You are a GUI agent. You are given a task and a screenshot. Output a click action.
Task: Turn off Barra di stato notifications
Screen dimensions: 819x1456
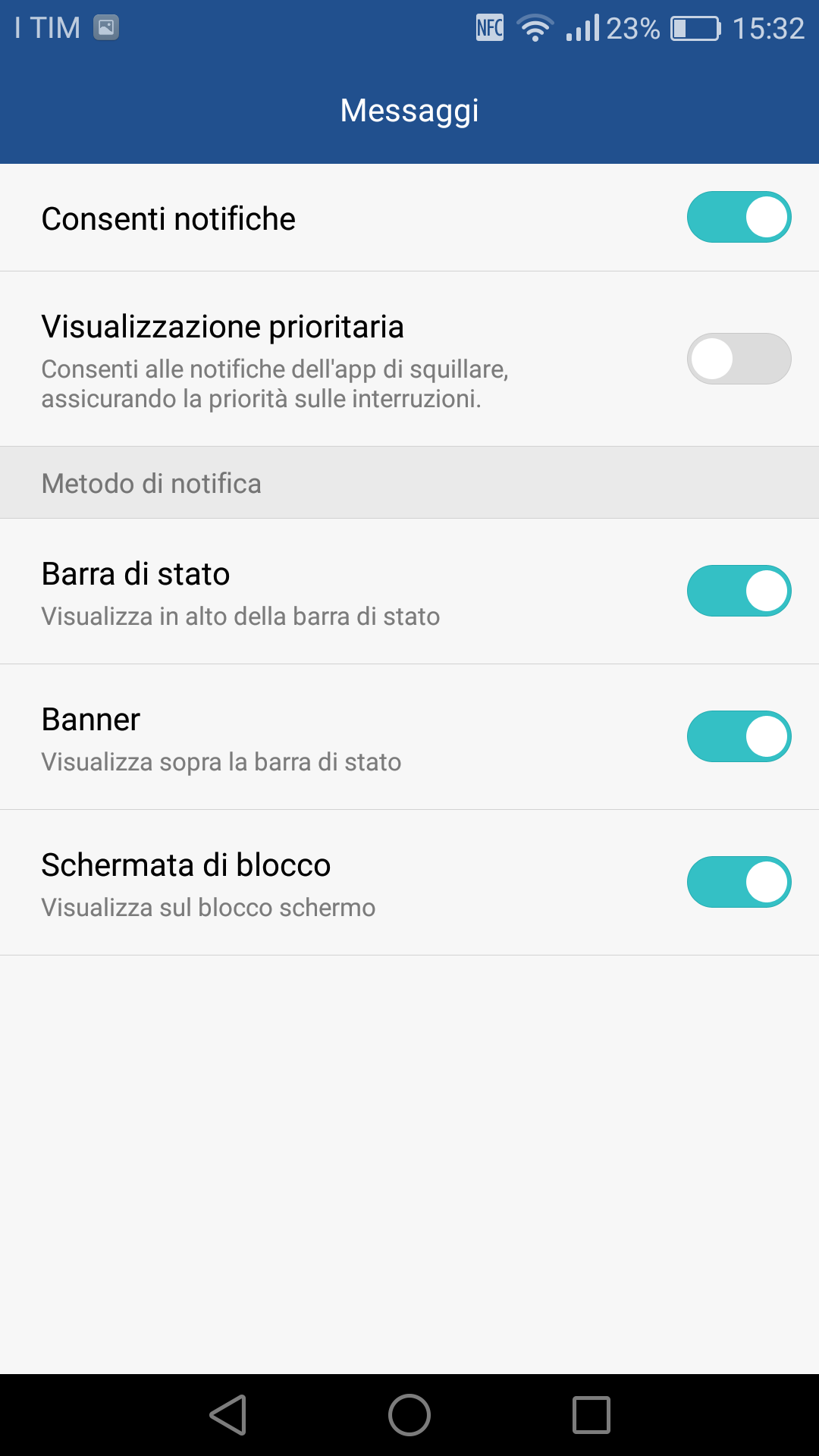pyautogui.click(x=739, y=591)
